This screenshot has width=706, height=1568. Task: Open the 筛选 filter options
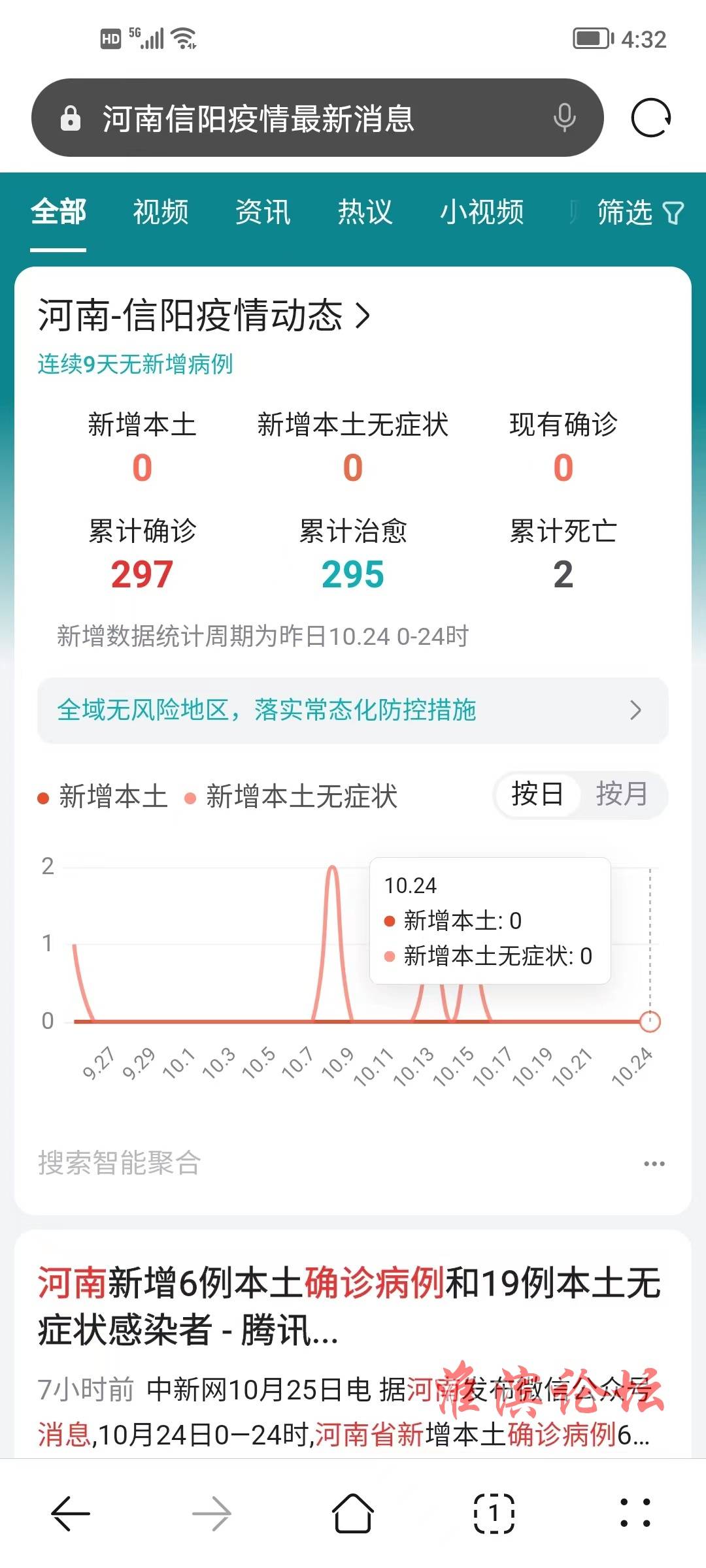pyautogui.click(x=641, y=212)
